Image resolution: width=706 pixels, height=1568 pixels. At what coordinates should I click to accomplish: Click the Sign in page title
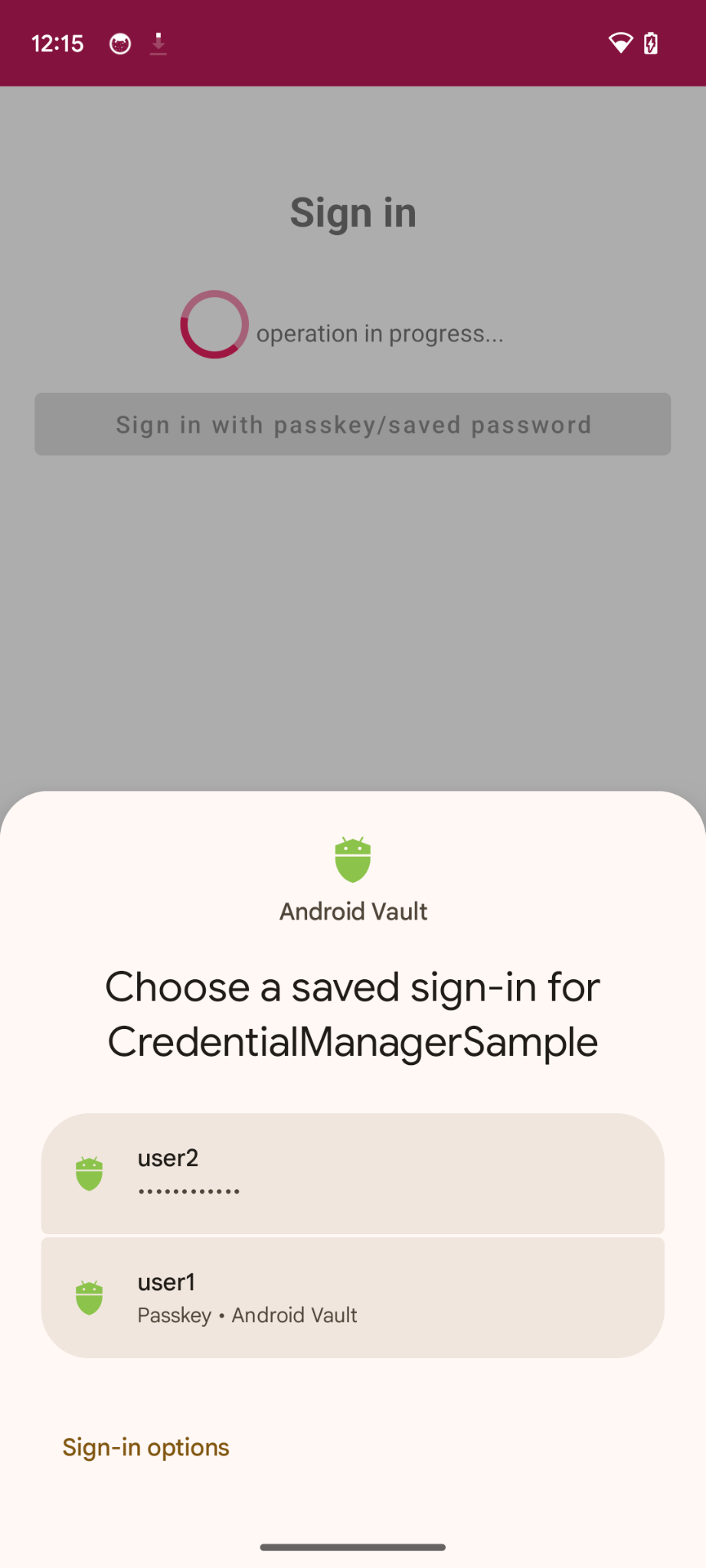click(352, 213)
